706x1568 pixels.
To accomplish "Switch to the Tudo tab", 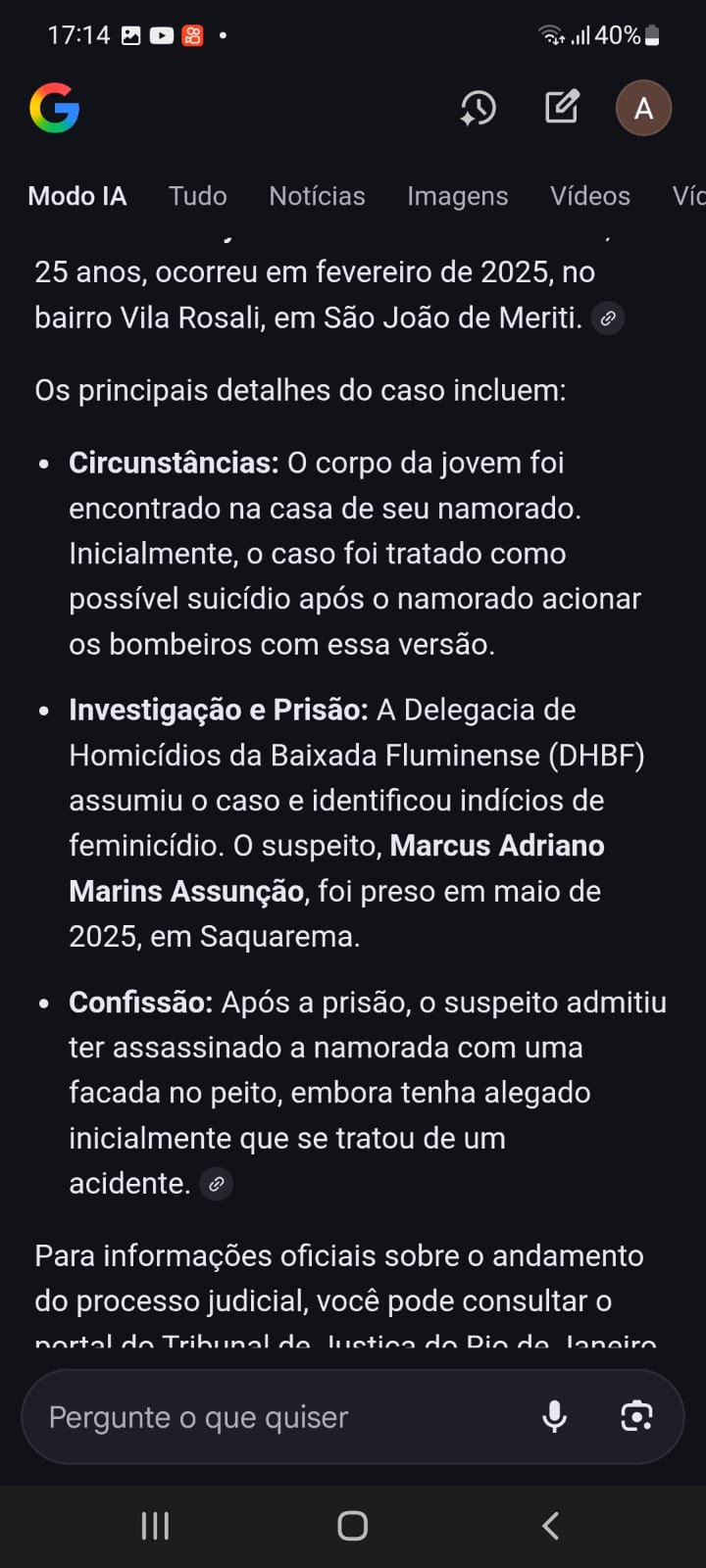I will pyautogui.click(x=197, y=196).
